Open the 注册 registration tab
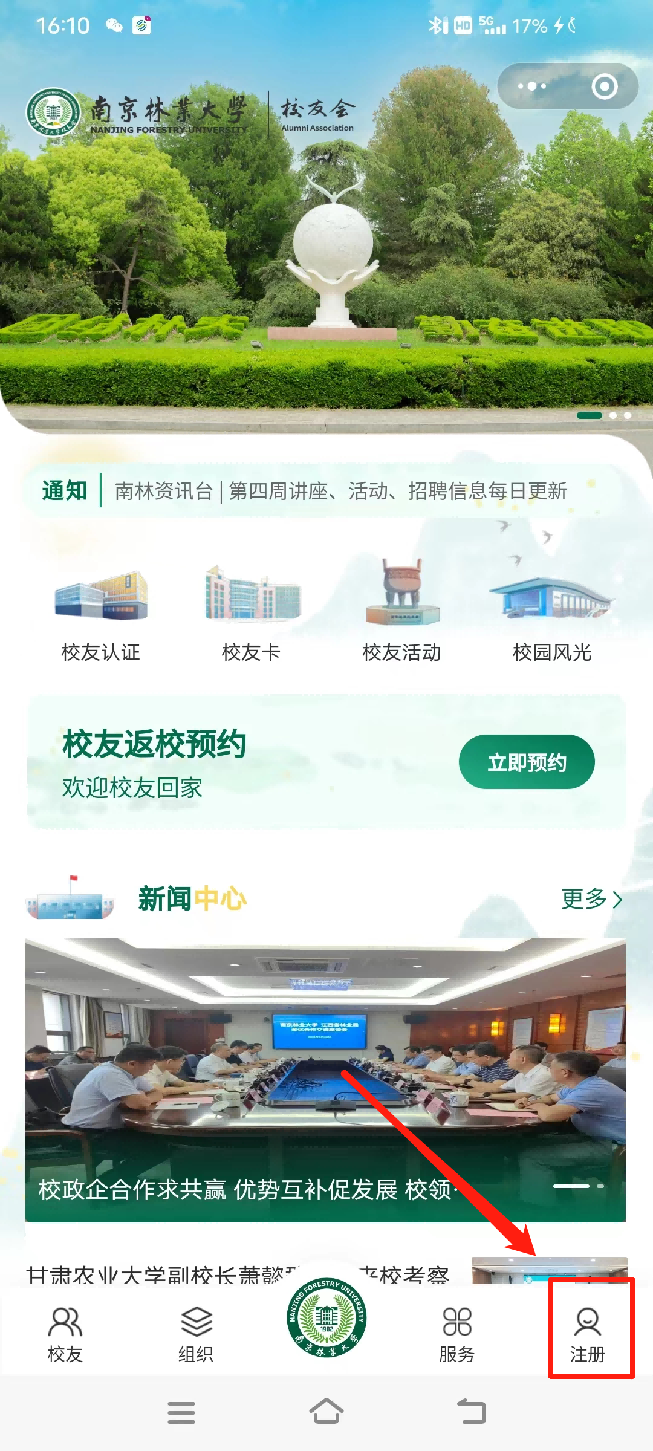653x1451 pixels. pyautogui.click(x=588, y=1335)
